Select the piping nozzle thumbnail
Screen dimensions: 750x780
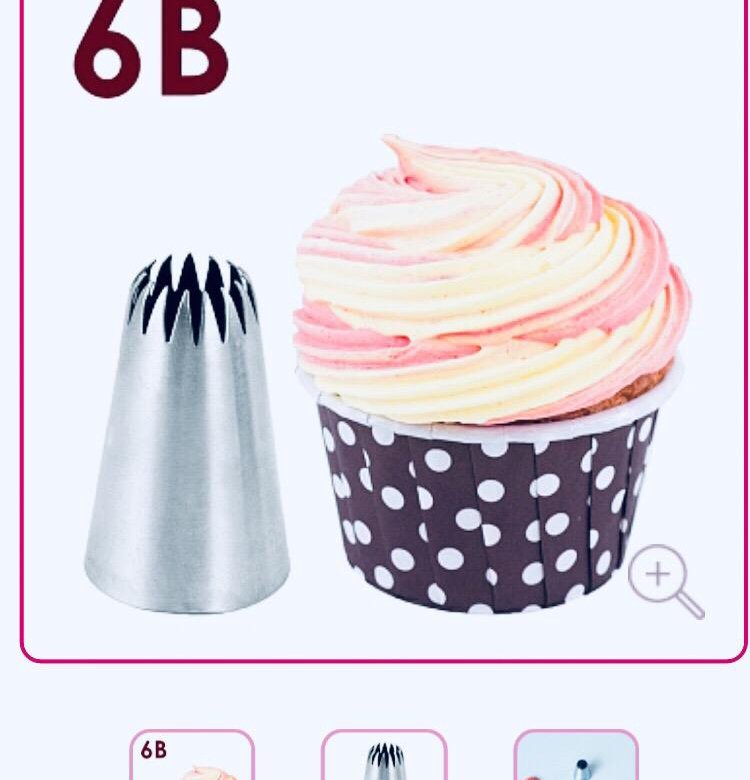(x=384, y=757)
